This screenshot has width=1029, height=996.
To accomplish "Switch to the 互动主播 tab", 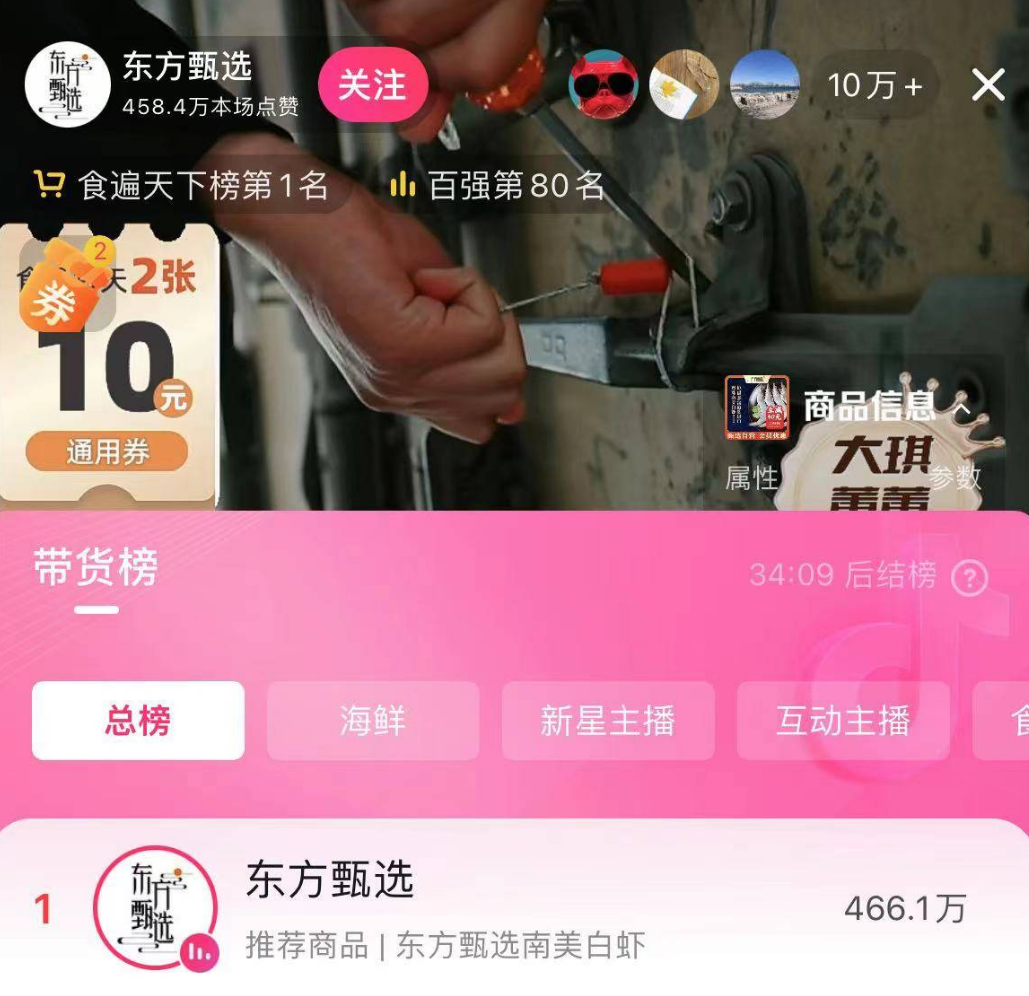I will point(843,721).
